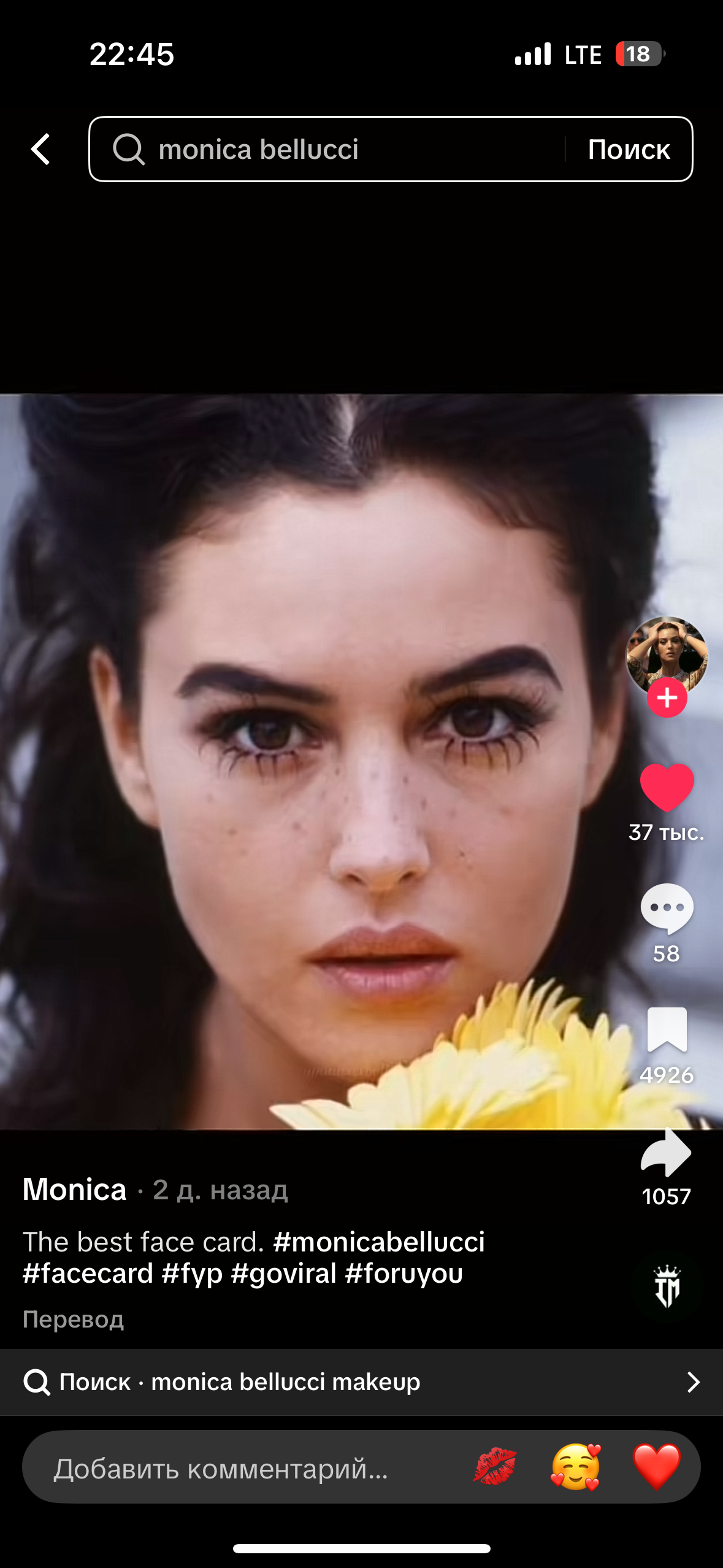
Task: Share this video via the arrow icon
Action: pyautogui.click(x=666, y=1152)
